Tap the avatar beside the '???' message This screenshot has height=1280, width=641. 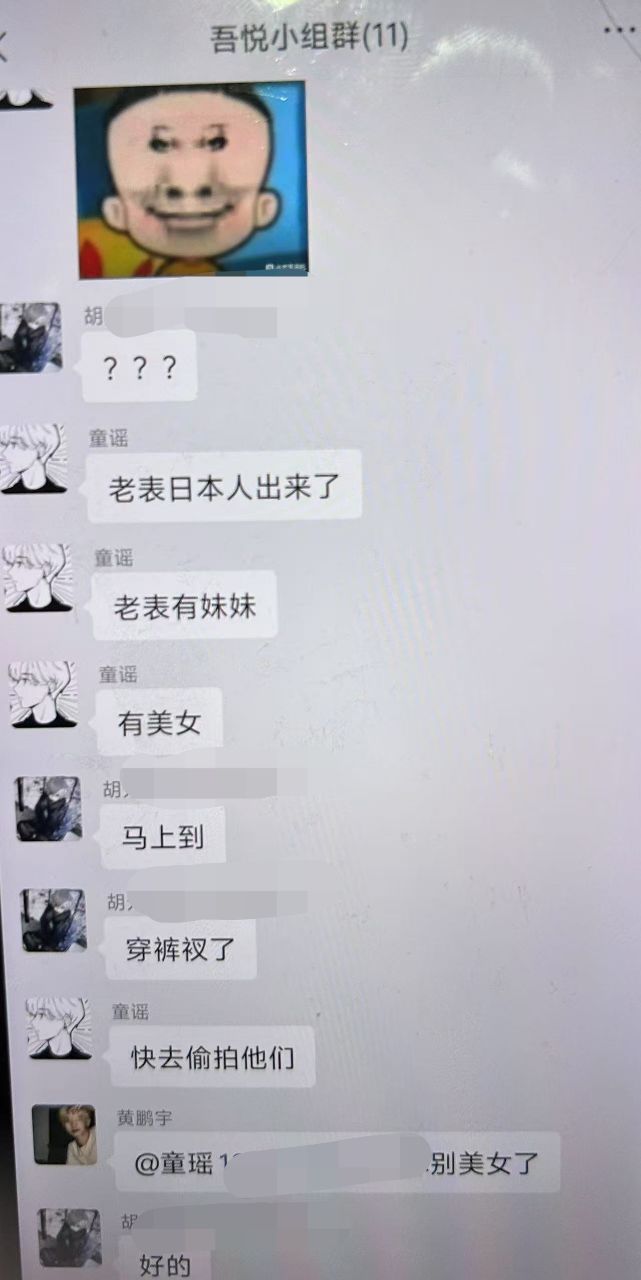30,338
